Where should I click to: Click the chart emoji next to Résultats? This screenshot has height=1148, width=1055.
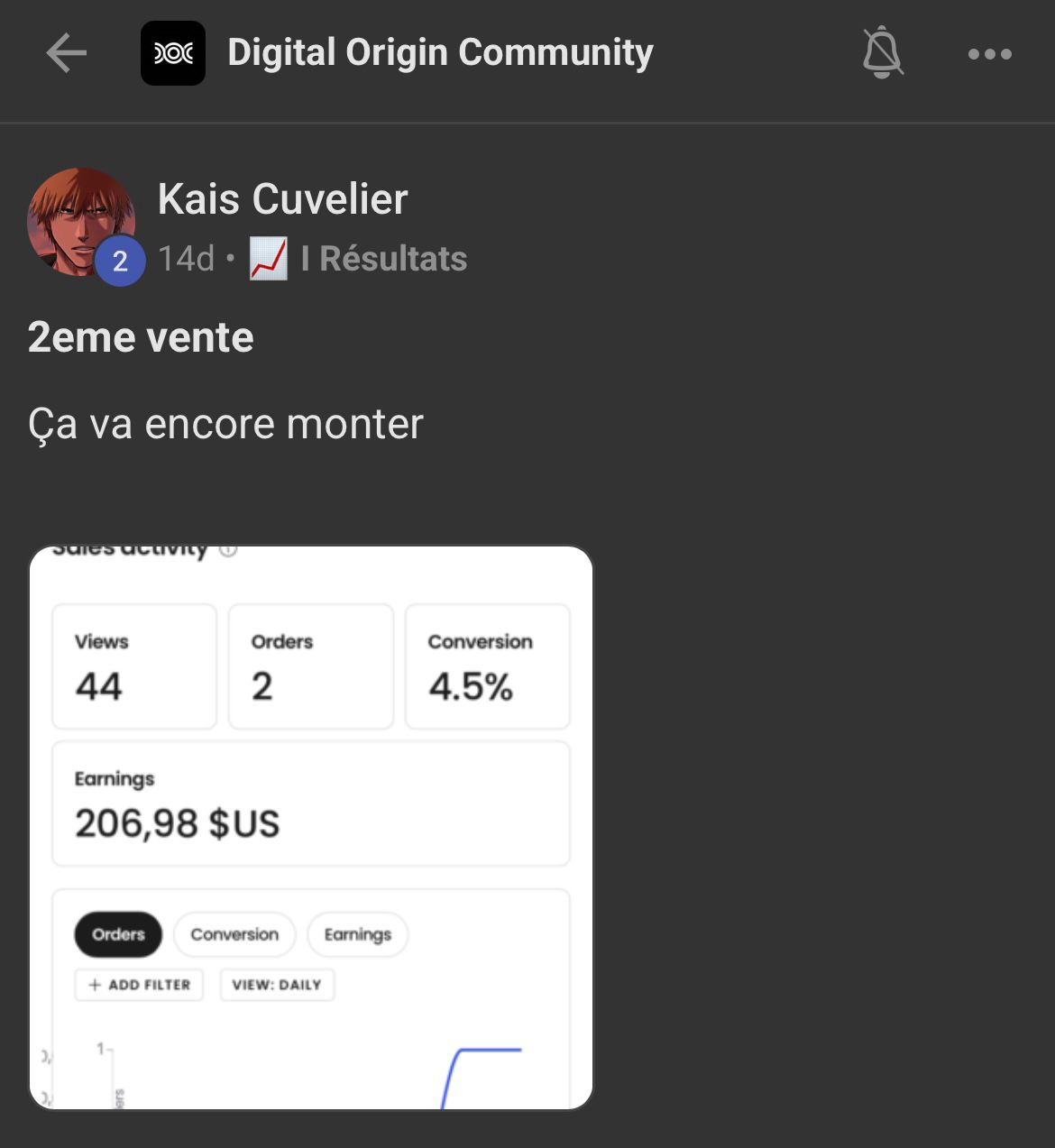[267, 259]
